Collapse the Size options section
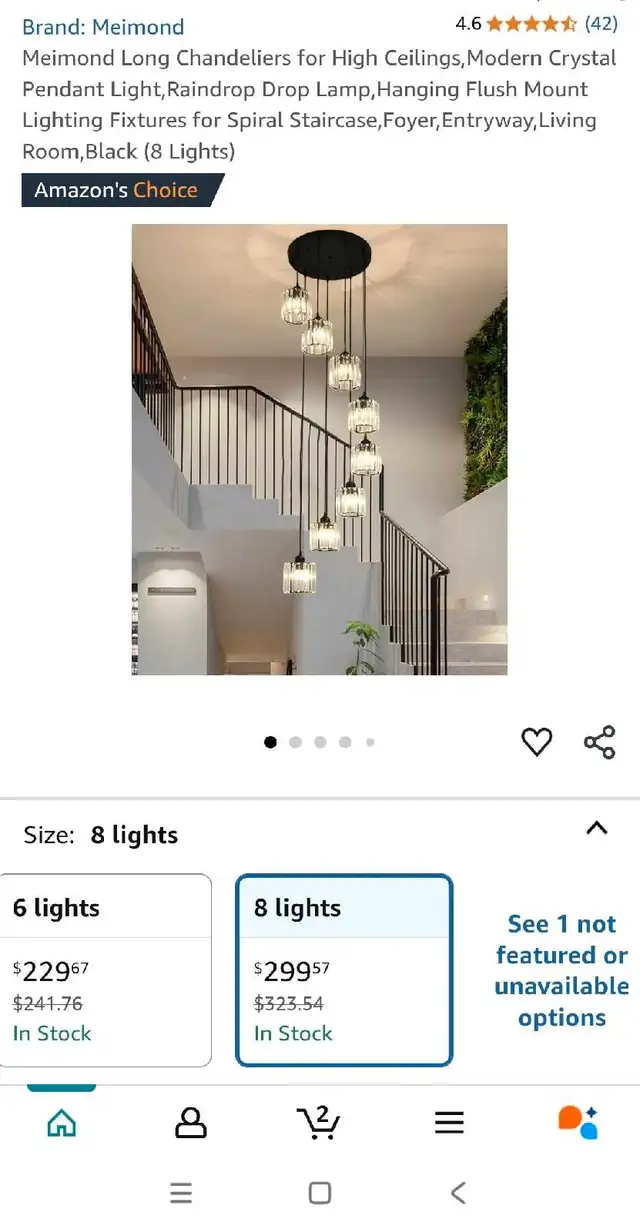 click(596, 828)
